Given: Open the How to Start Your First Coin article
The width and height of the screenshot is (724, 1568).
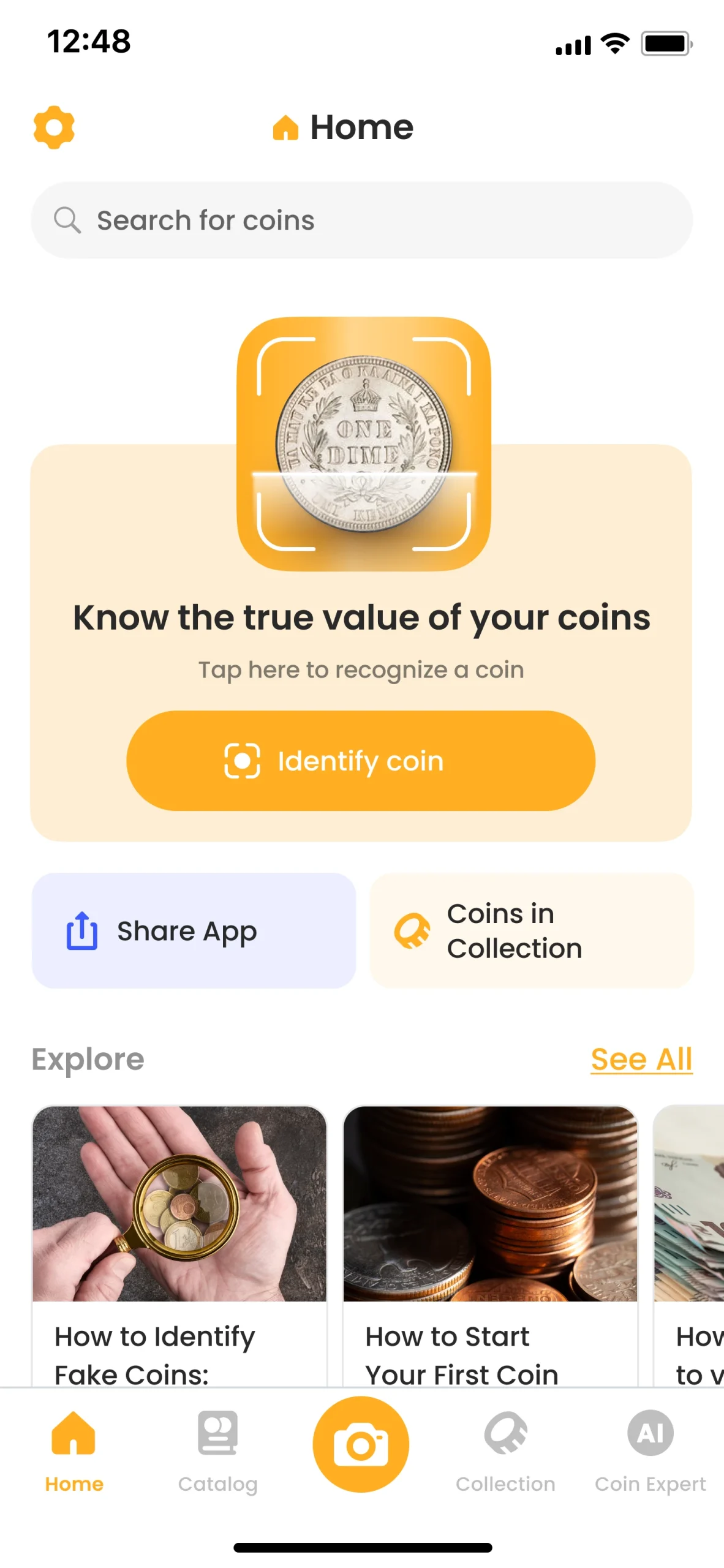Looking at the screenshot, I should [x=489, y=1243].
